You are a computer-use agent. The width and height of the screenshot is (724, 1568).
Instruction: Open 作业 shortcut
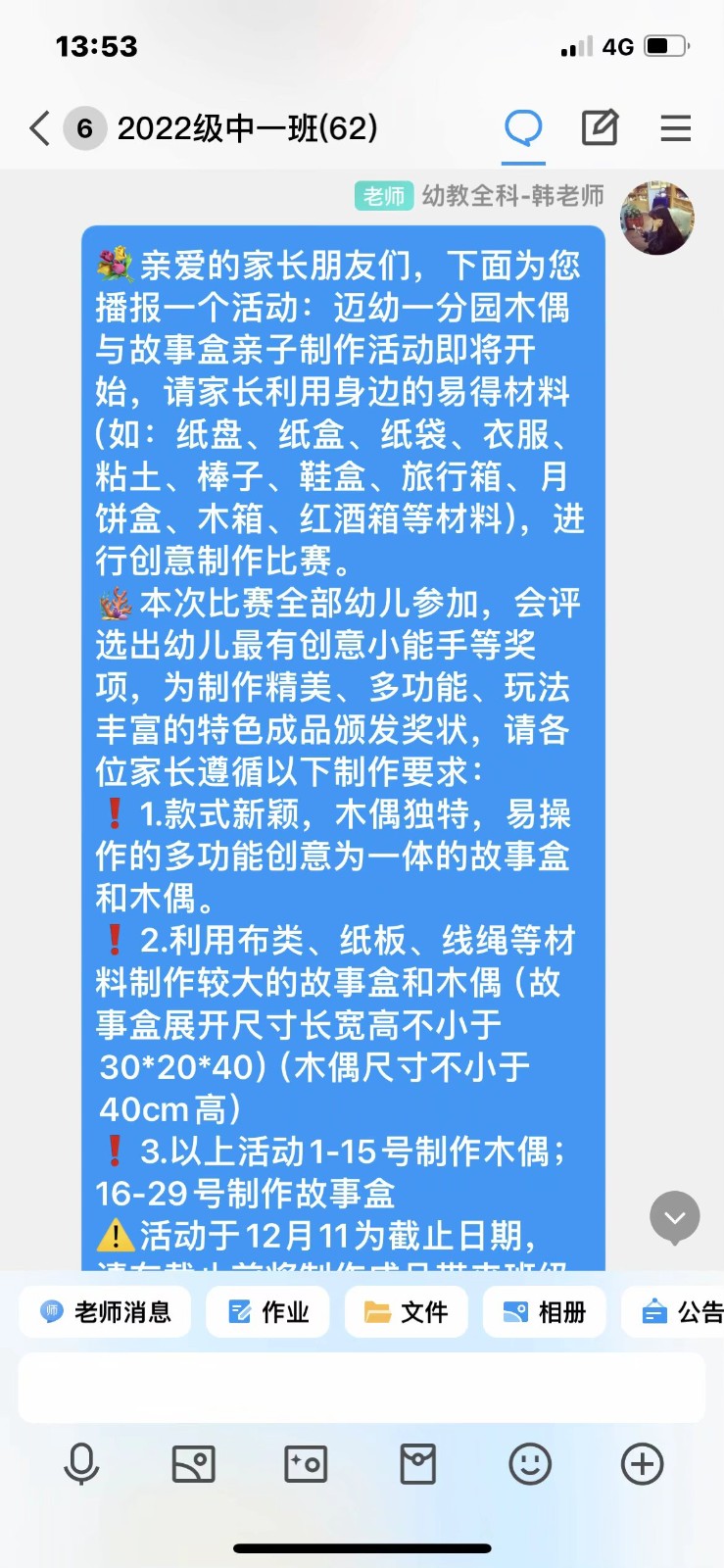point(267,1312)
